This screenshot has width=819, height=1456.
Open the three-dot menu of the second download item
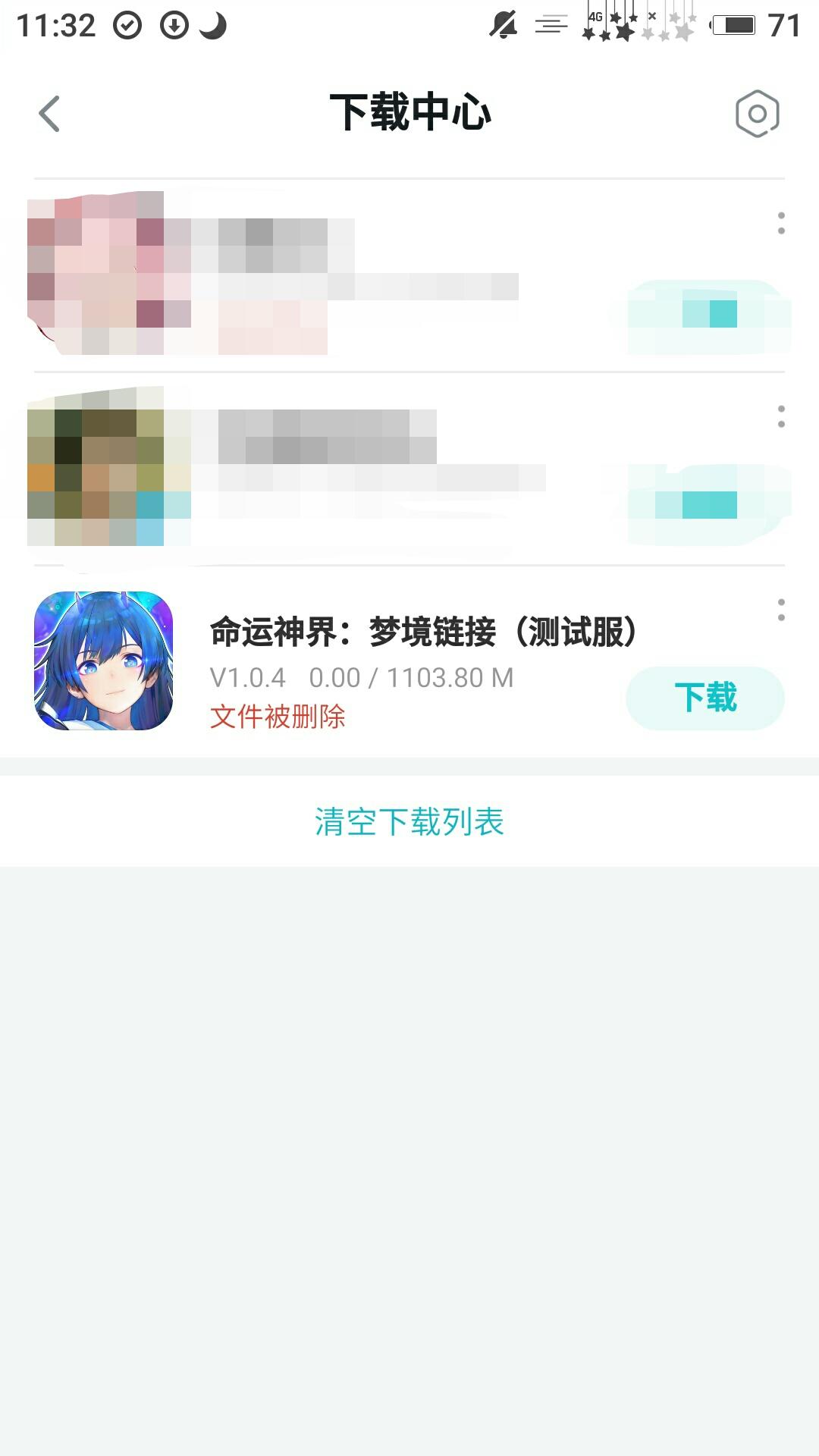[x=780, y=416]
